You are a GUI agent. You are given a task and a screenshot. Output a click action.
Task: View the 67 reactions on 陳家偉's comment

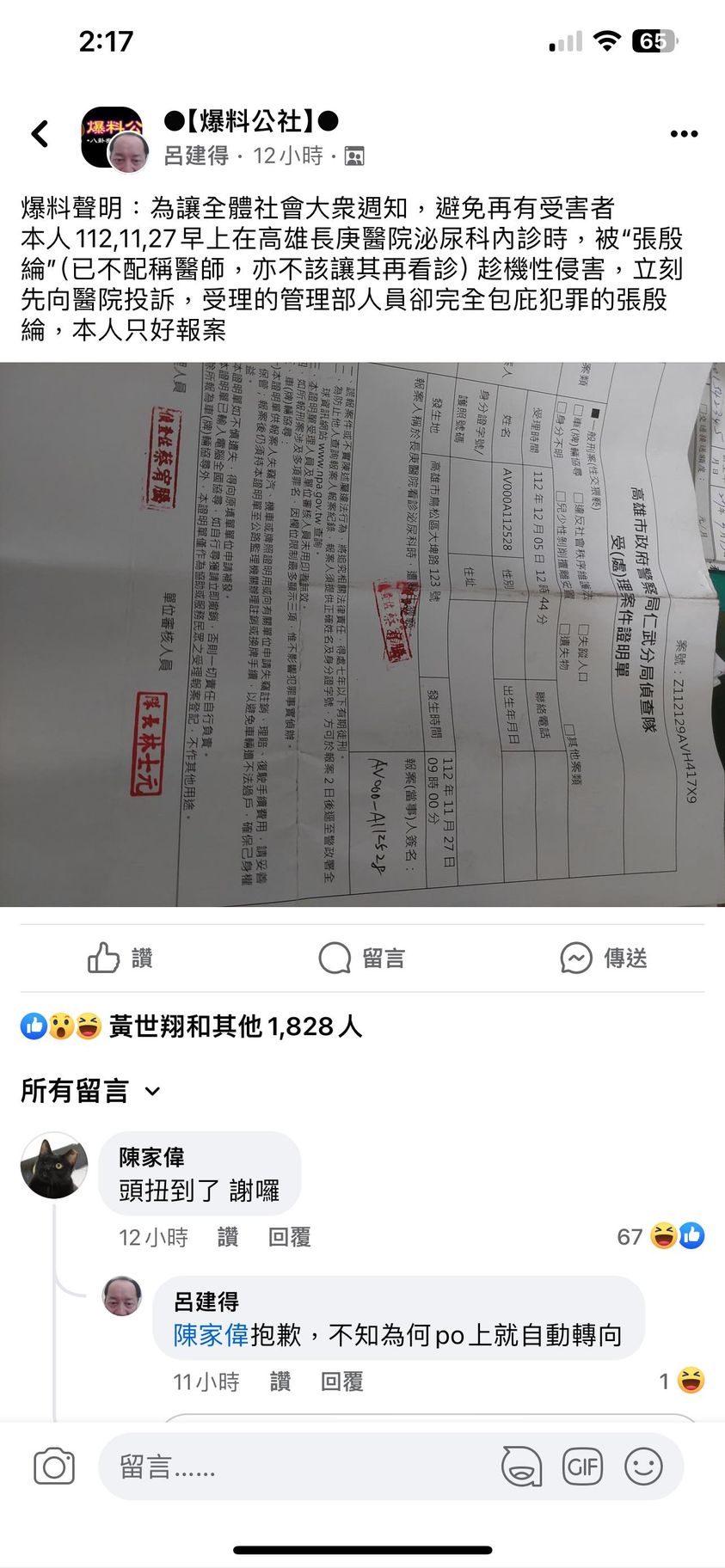(660, 1236)
